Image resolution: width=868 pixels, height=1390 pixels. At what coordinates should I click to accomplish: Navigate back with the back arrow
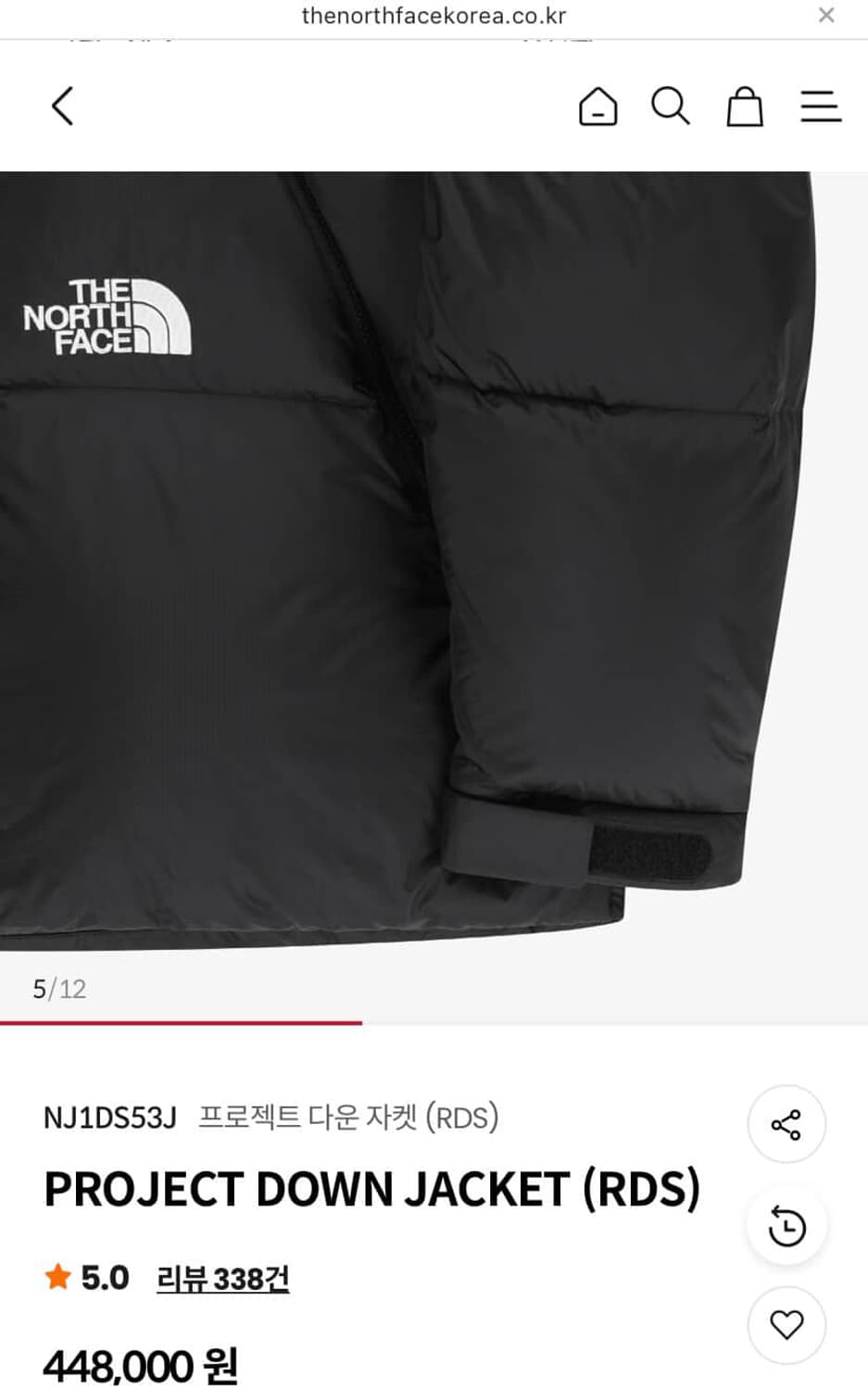62,106
